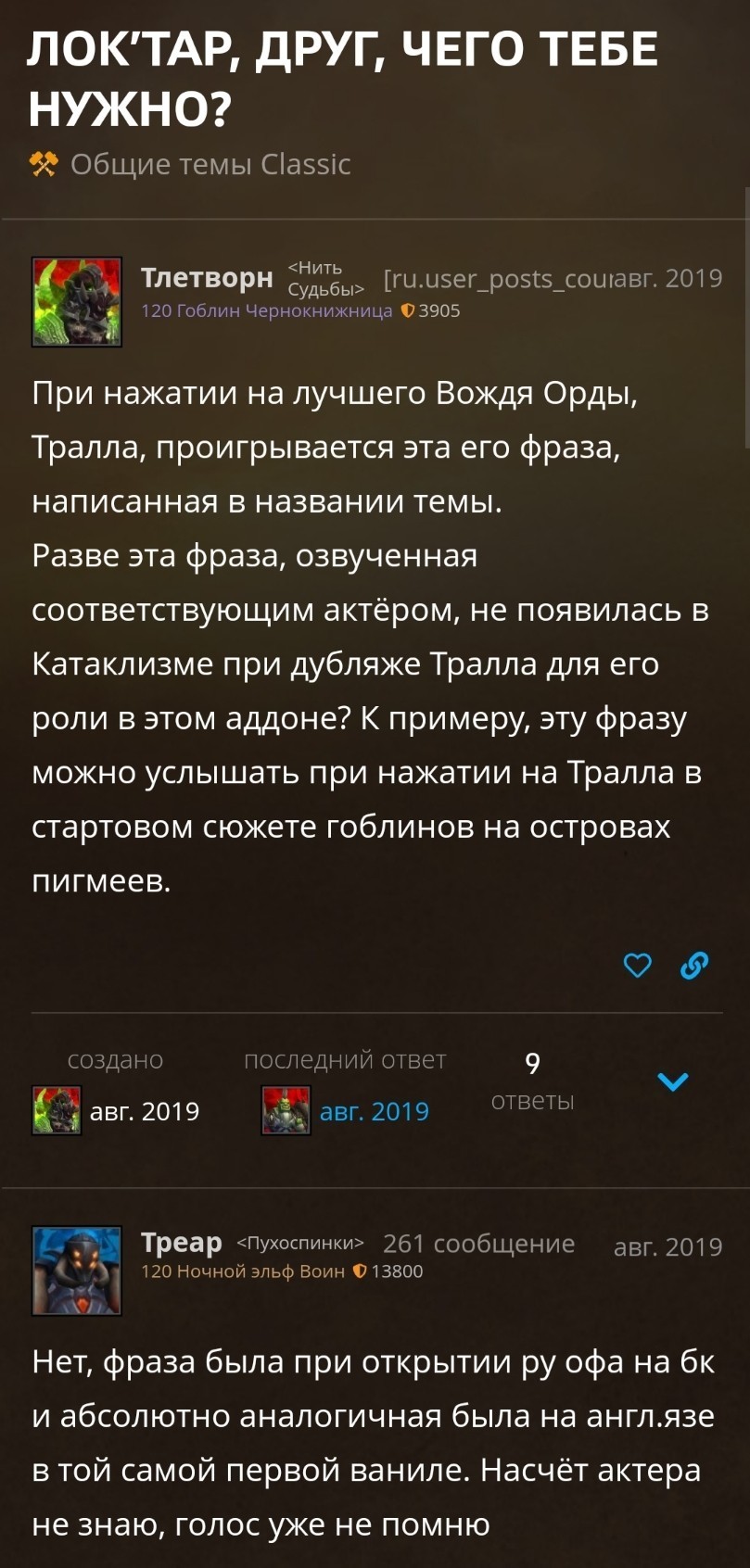Tap the Тлетворн username link
The image size is (750, 1568).
click(x=207, y=277)
